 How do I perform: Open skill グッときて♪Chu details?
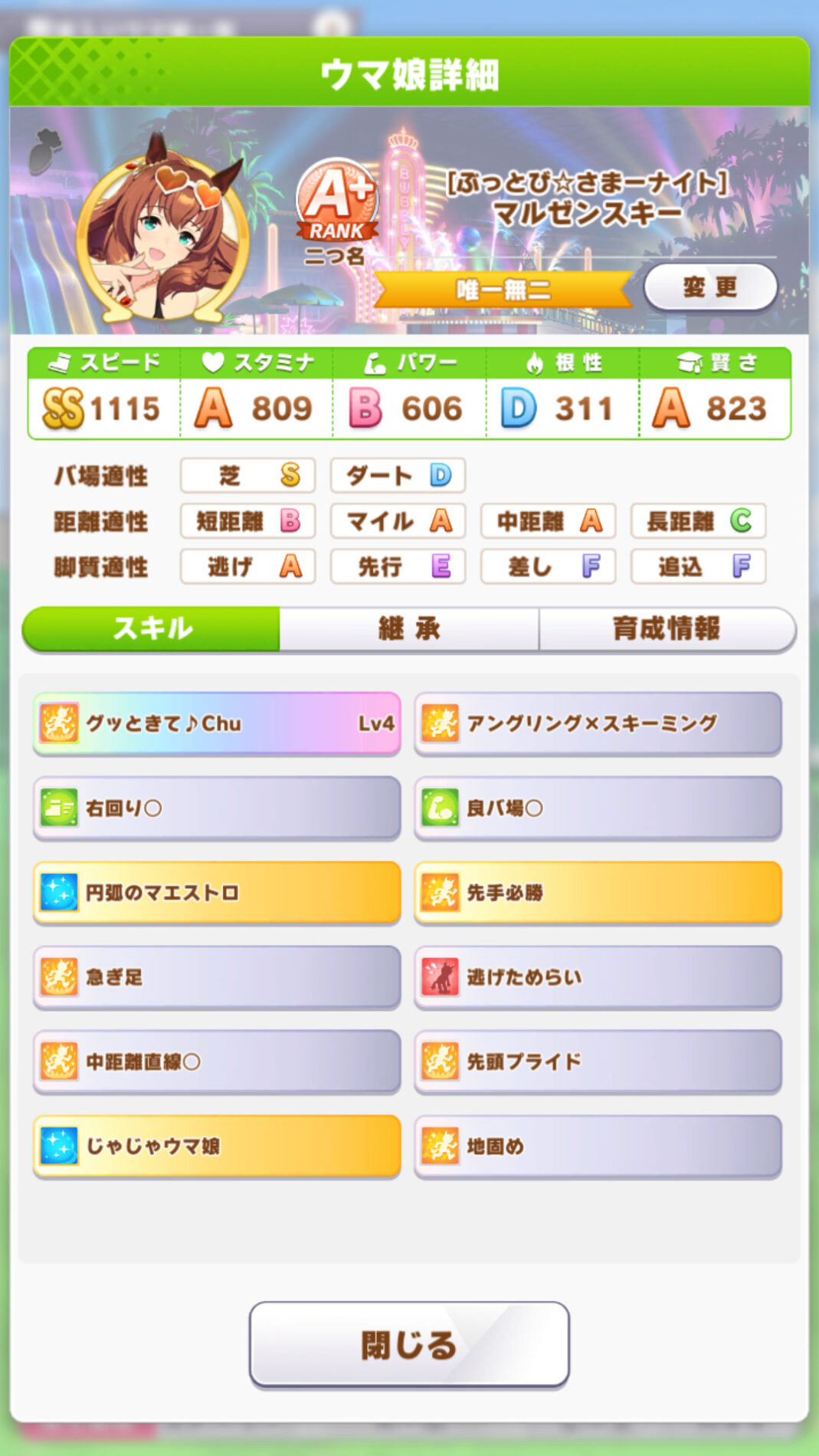pos(217,723)
